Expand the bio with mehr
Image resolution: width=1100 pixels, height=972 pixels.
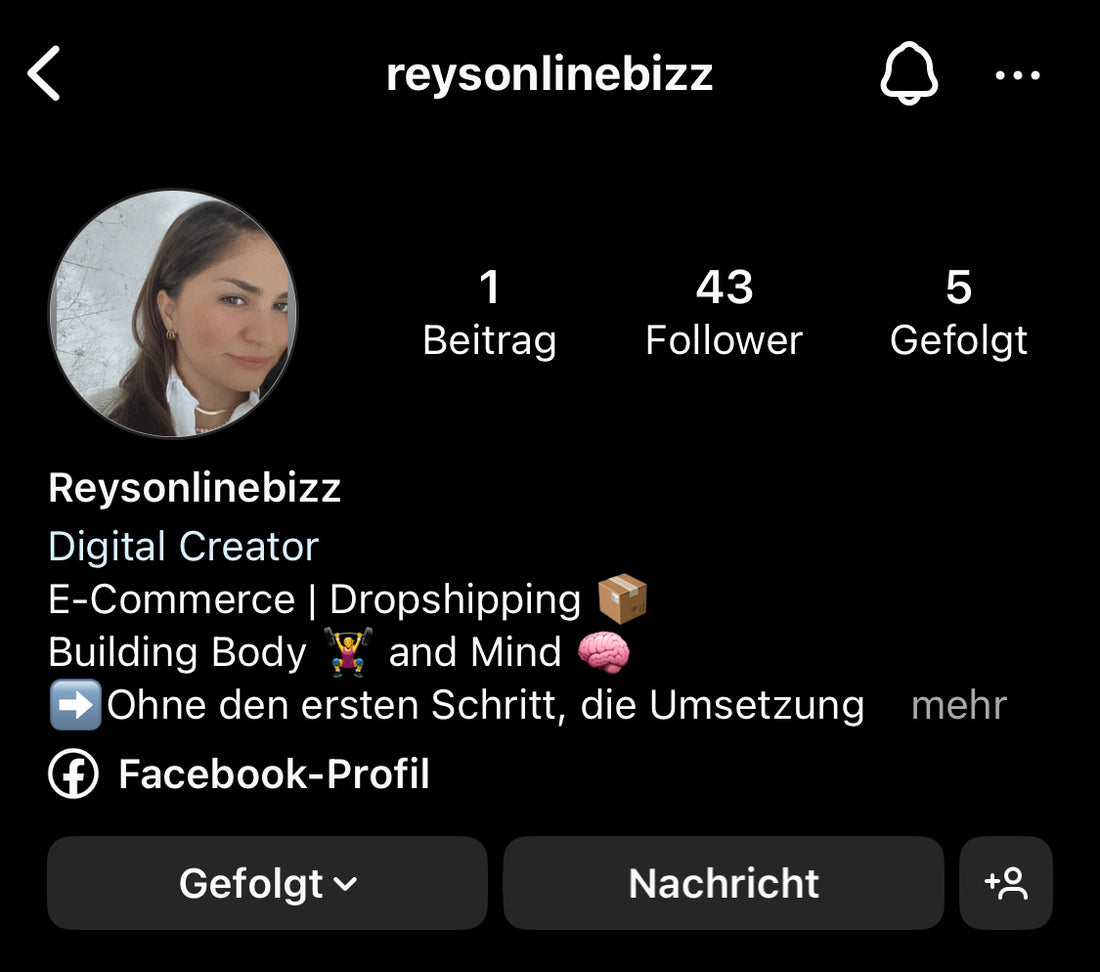(x=958, y=705)
